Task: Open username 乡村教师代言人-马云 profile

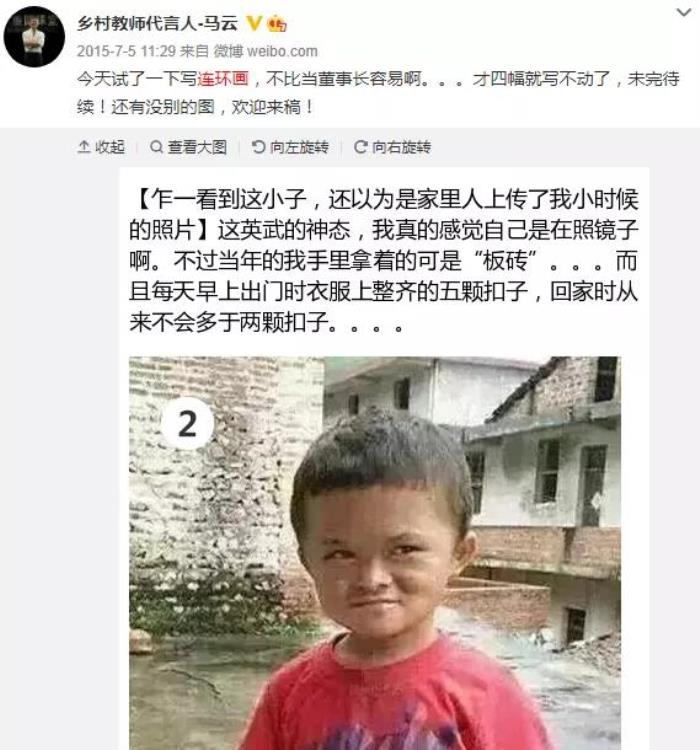Action: [158, 23]
